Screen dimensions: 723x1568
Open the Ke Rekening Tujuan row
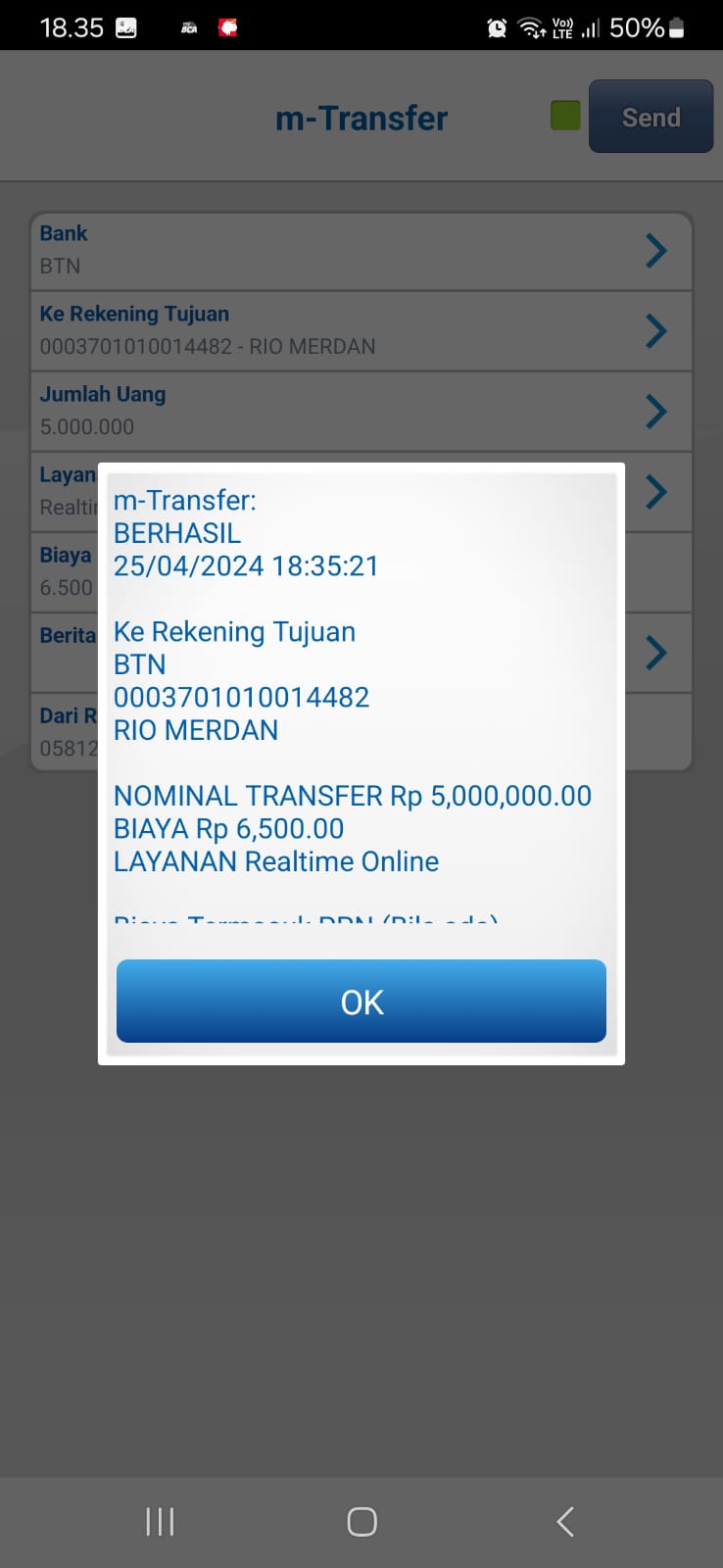(361, 331)
